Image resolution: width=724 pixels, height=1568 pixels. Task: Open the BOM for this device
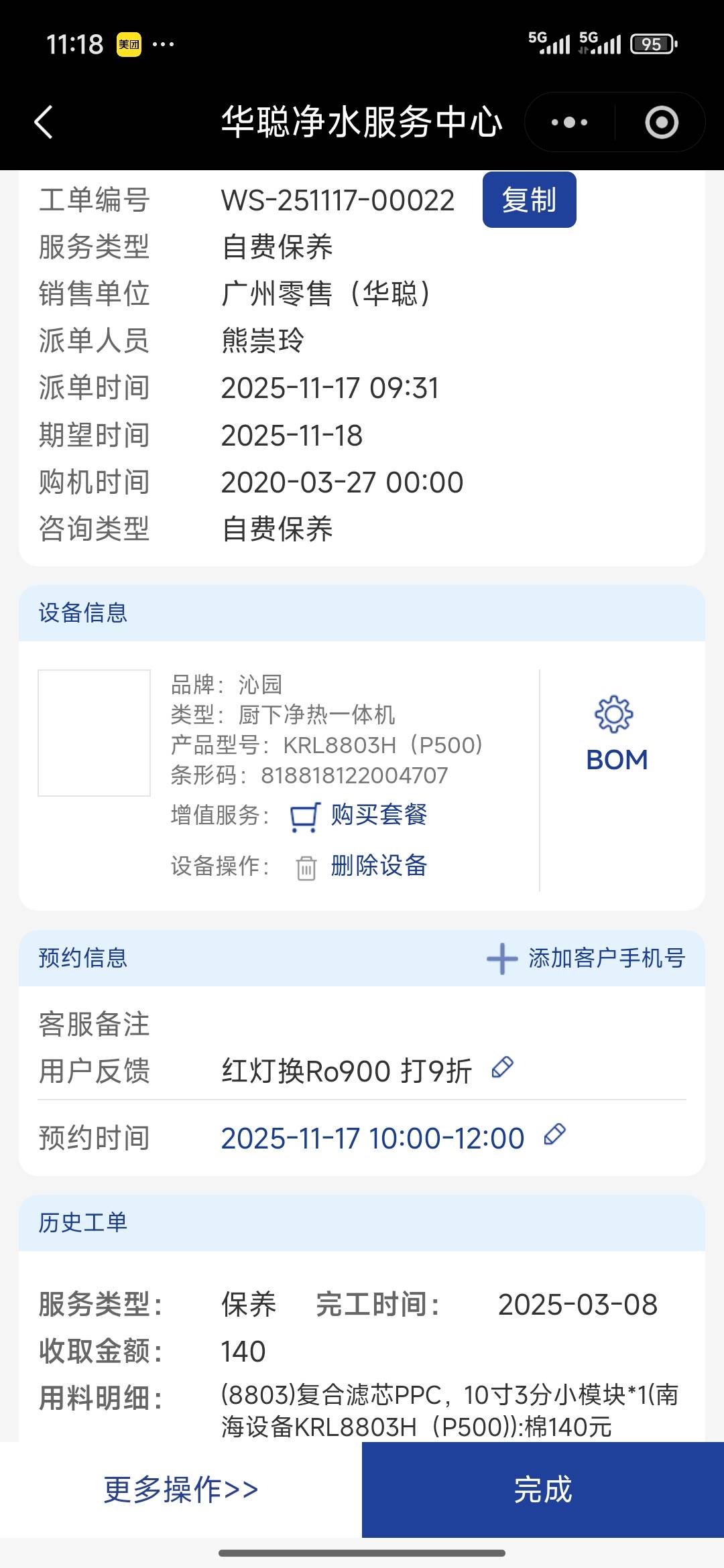616,732
